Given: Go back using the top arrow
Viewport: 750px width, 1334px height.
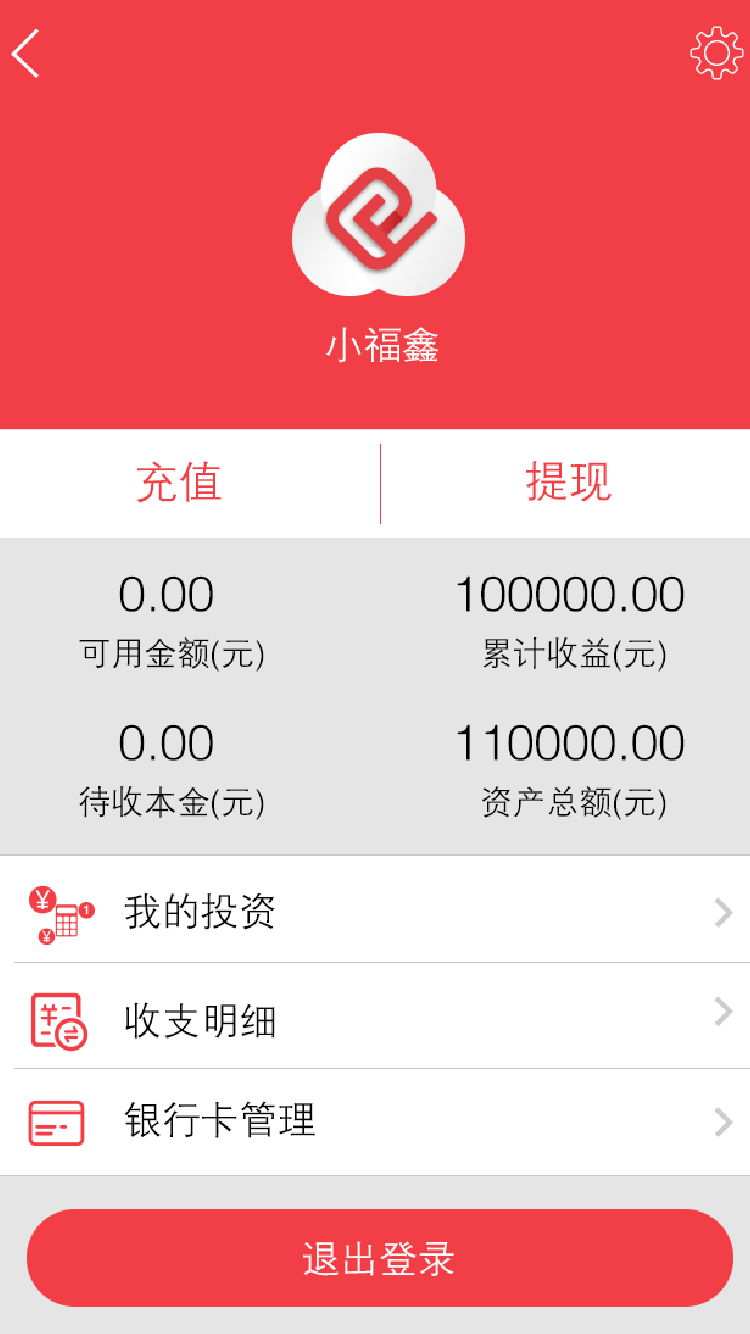Looking at the screenshot, I should click(x=26, y=53).
